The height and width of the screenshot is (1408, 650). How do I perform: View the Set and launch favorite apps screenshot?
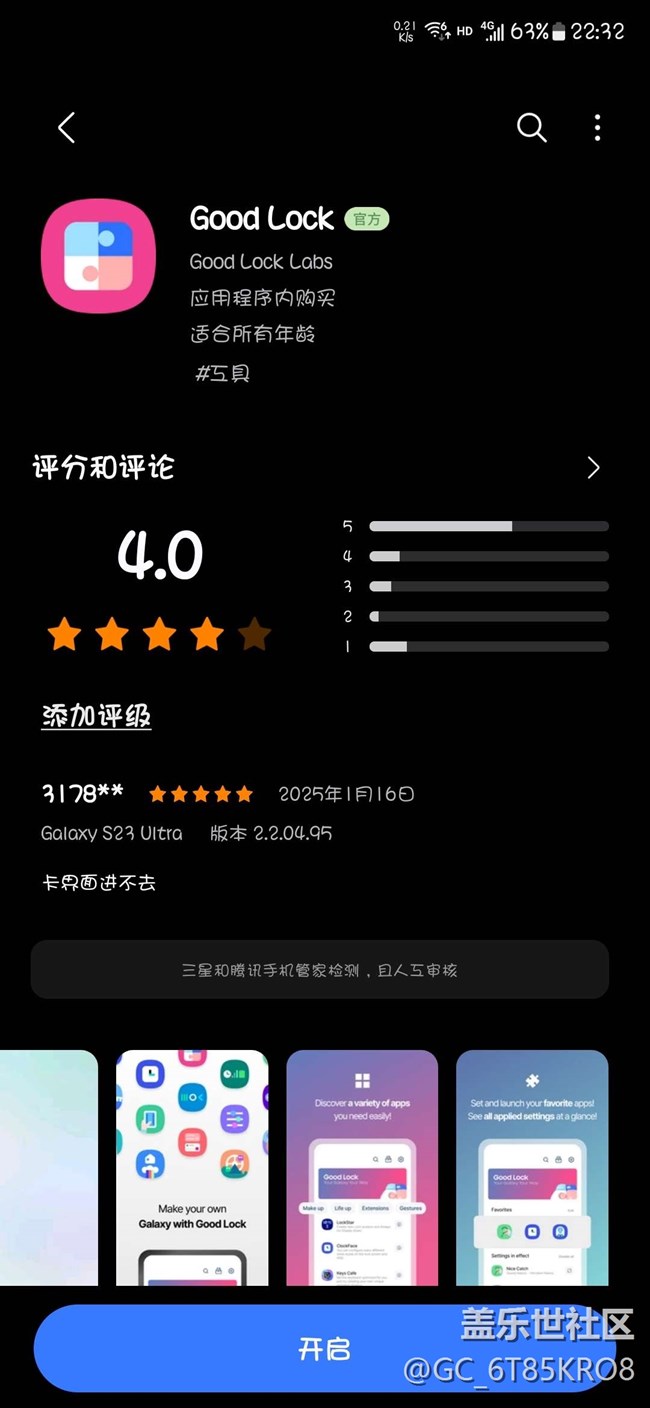pos(532,1167)
